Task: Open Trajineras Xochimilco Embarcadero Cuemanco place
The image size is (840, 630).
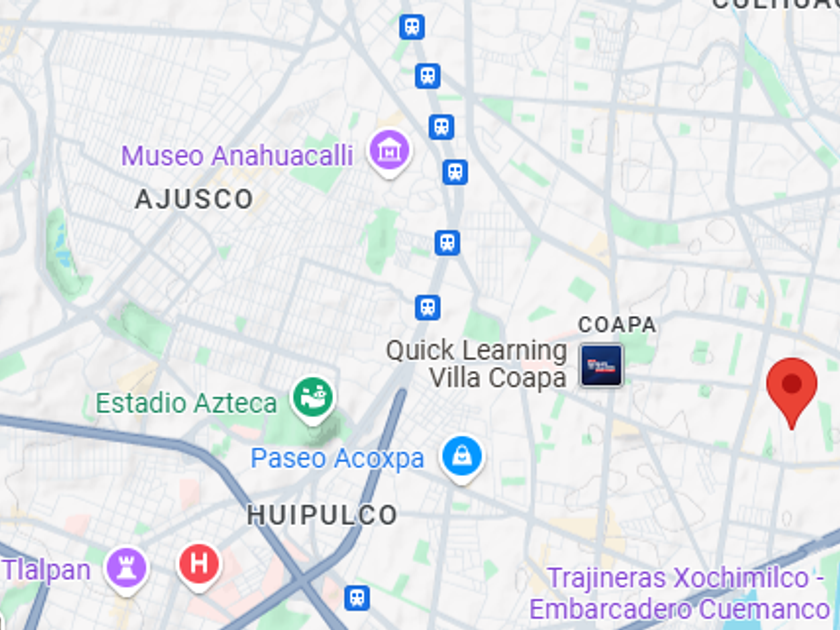Action: tap(679, 594)
